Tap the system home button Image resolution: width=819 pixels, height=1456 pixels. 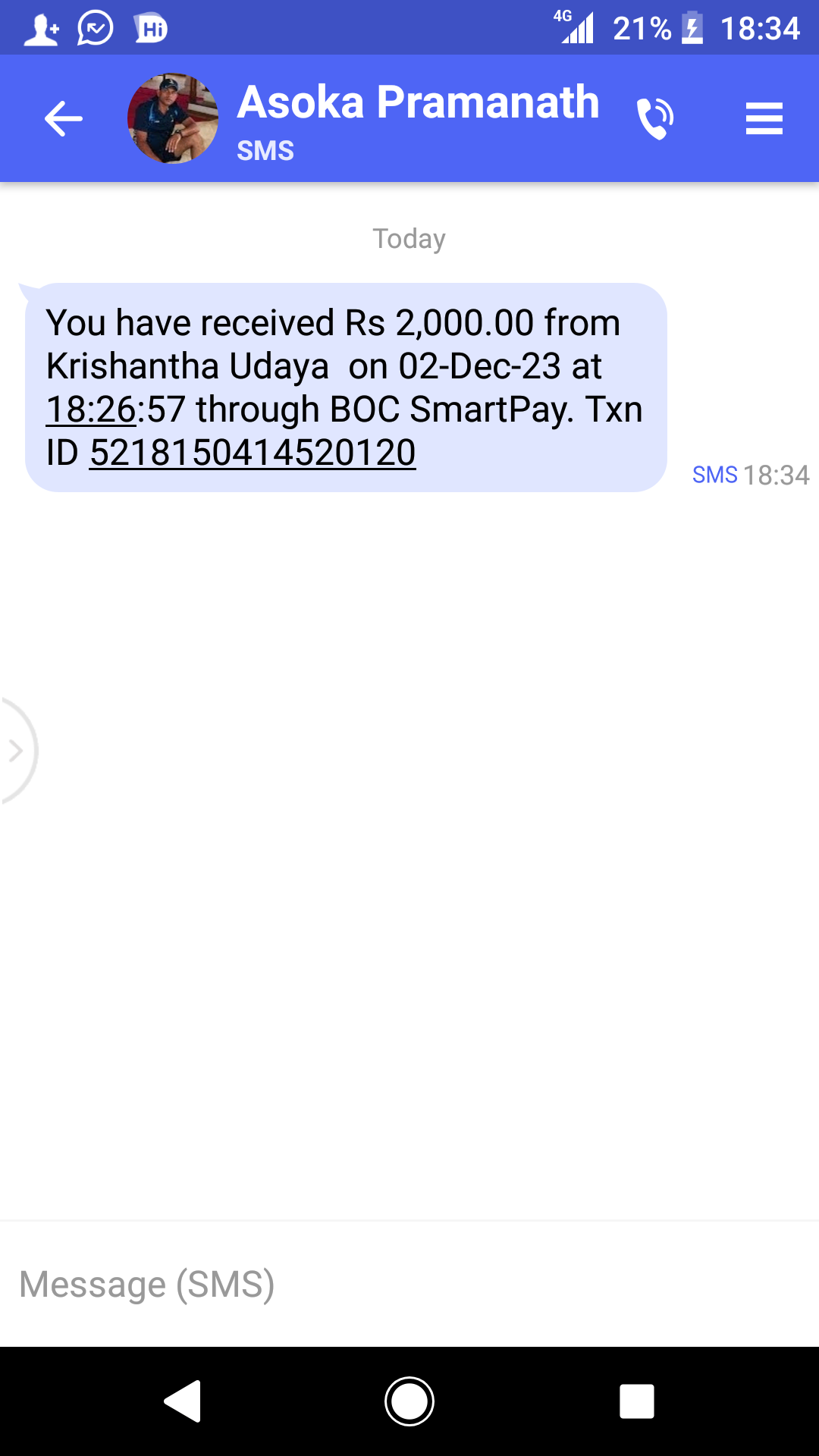pos(409,1401)
